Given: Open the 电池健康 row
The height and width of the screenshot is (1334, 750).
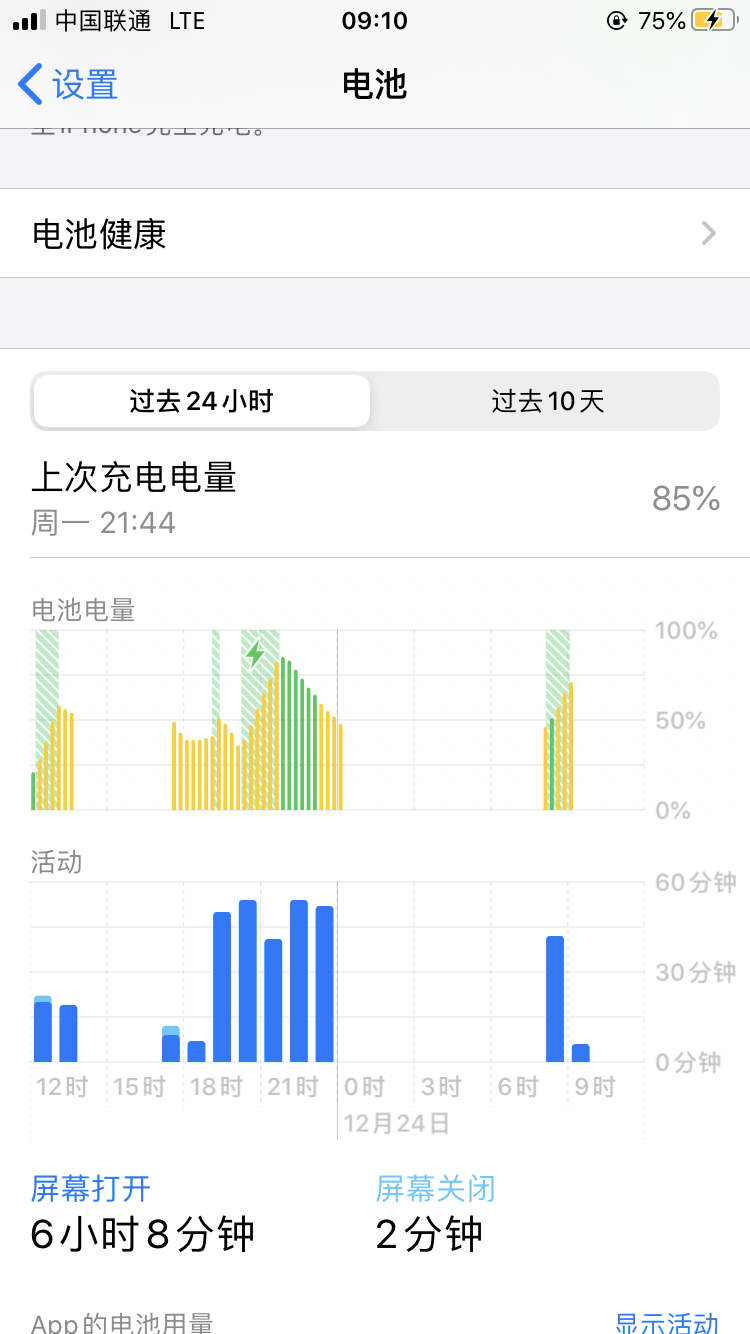Looking at the screenshot, I should pos(375,234).
